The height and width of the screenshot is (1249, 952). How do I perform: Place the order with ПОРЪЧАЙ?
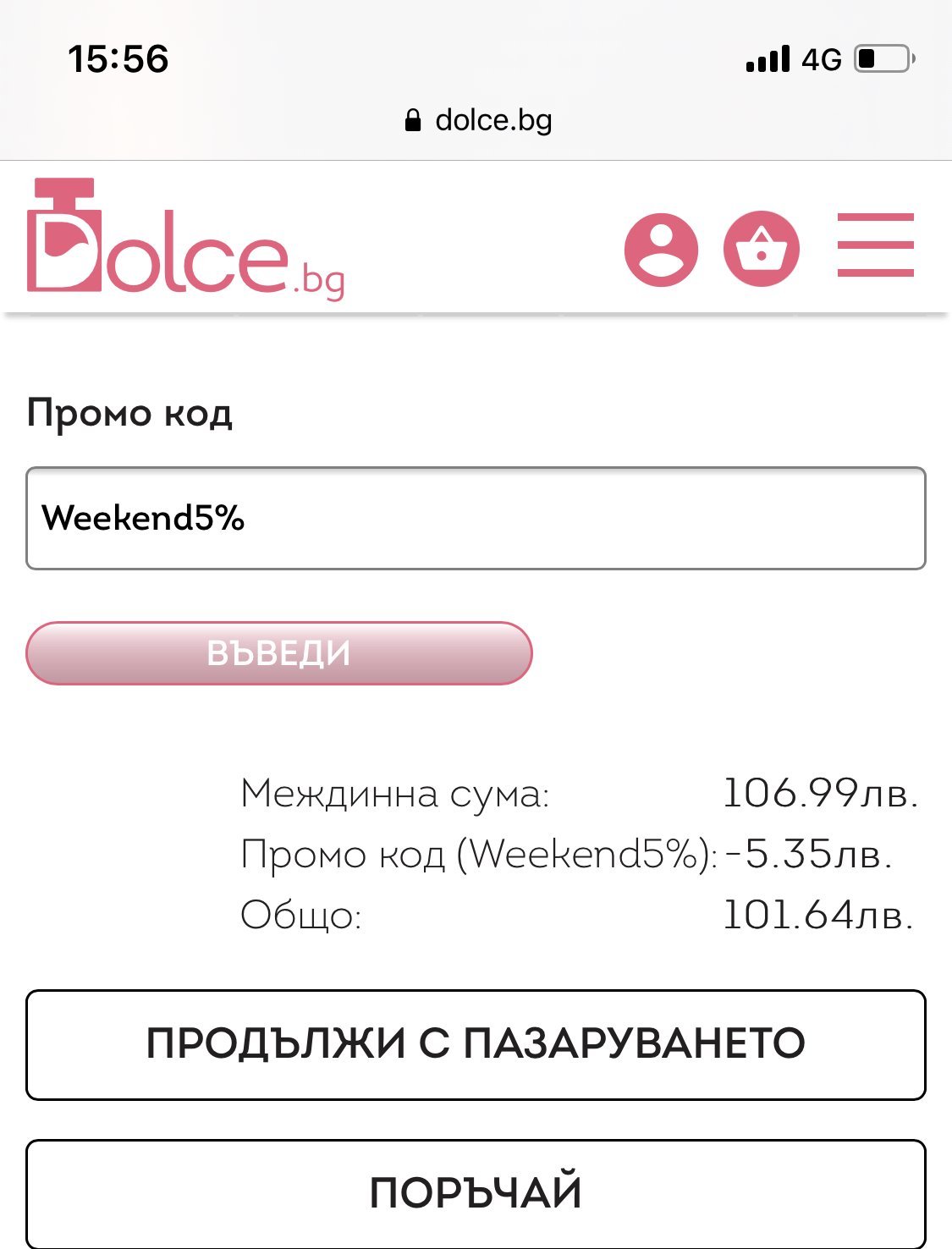coord(476,1193)
